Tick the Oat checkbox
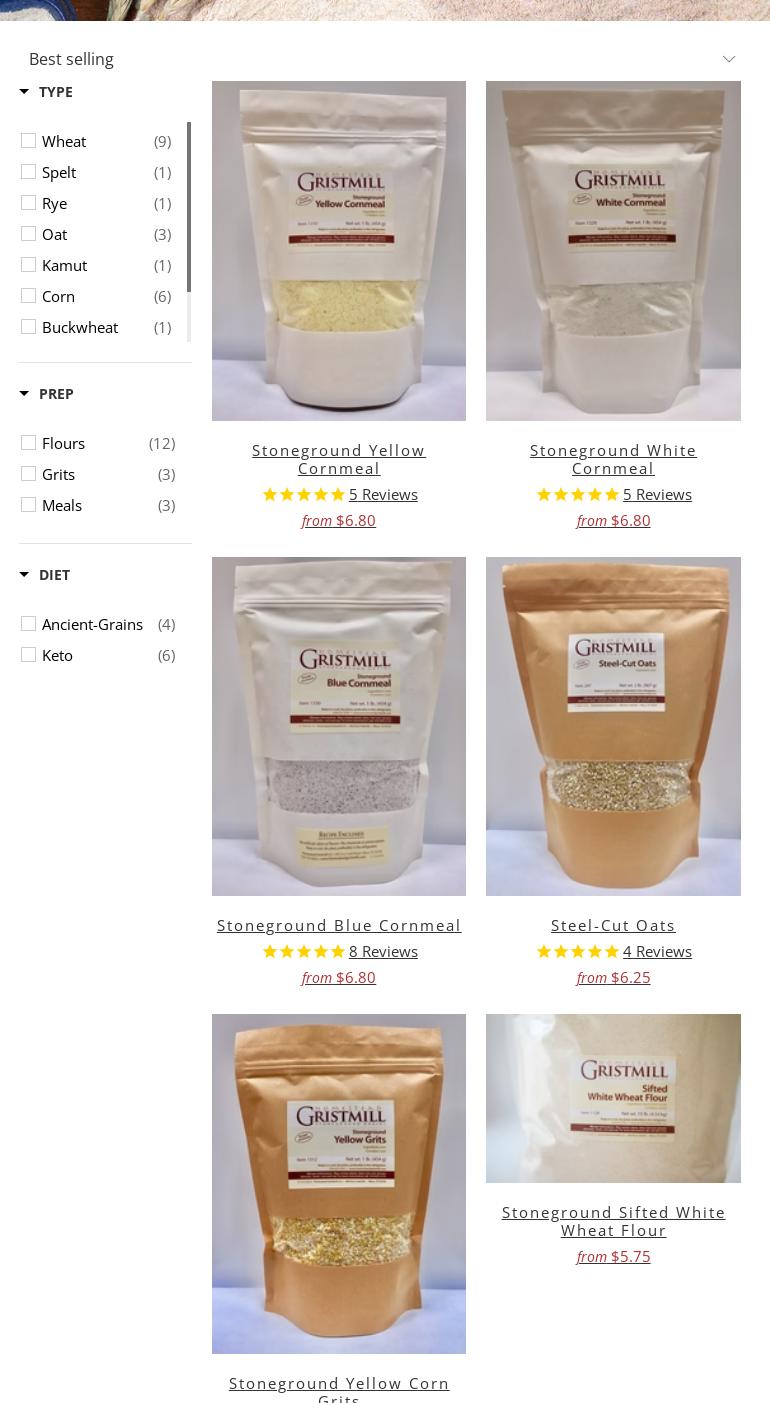This screenshot has width=770, height=1403. pyautogui.click(x=29, y=234)
